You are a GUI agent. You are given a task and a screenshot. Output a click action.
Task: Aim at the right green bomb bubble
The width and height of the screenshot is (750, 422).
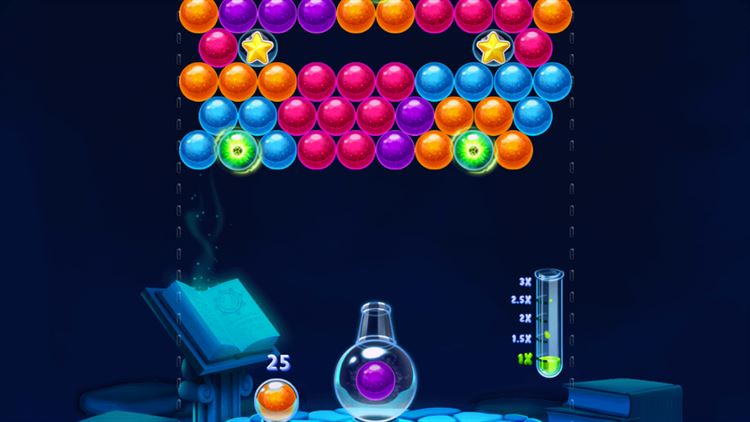tap(473, 150)
